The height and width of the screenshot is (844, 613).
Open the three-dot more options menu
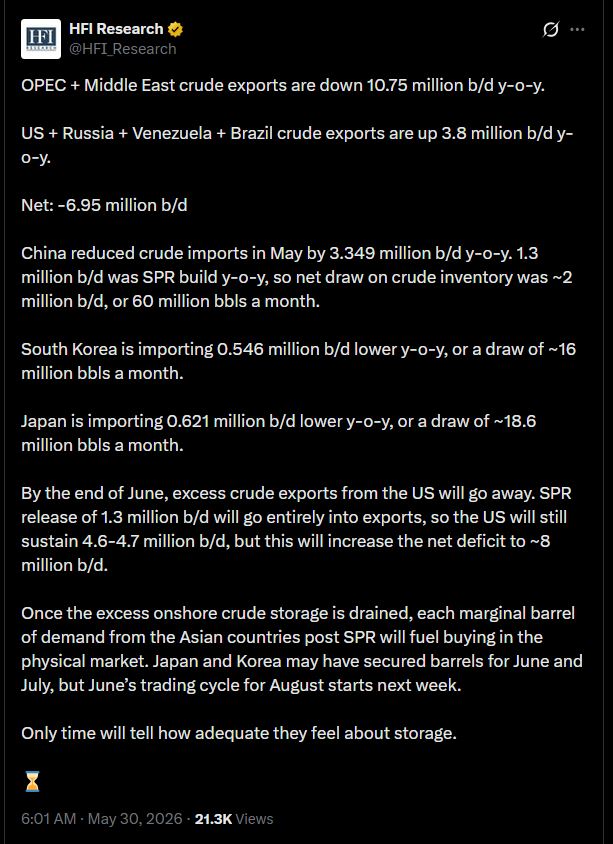[577, 30]
